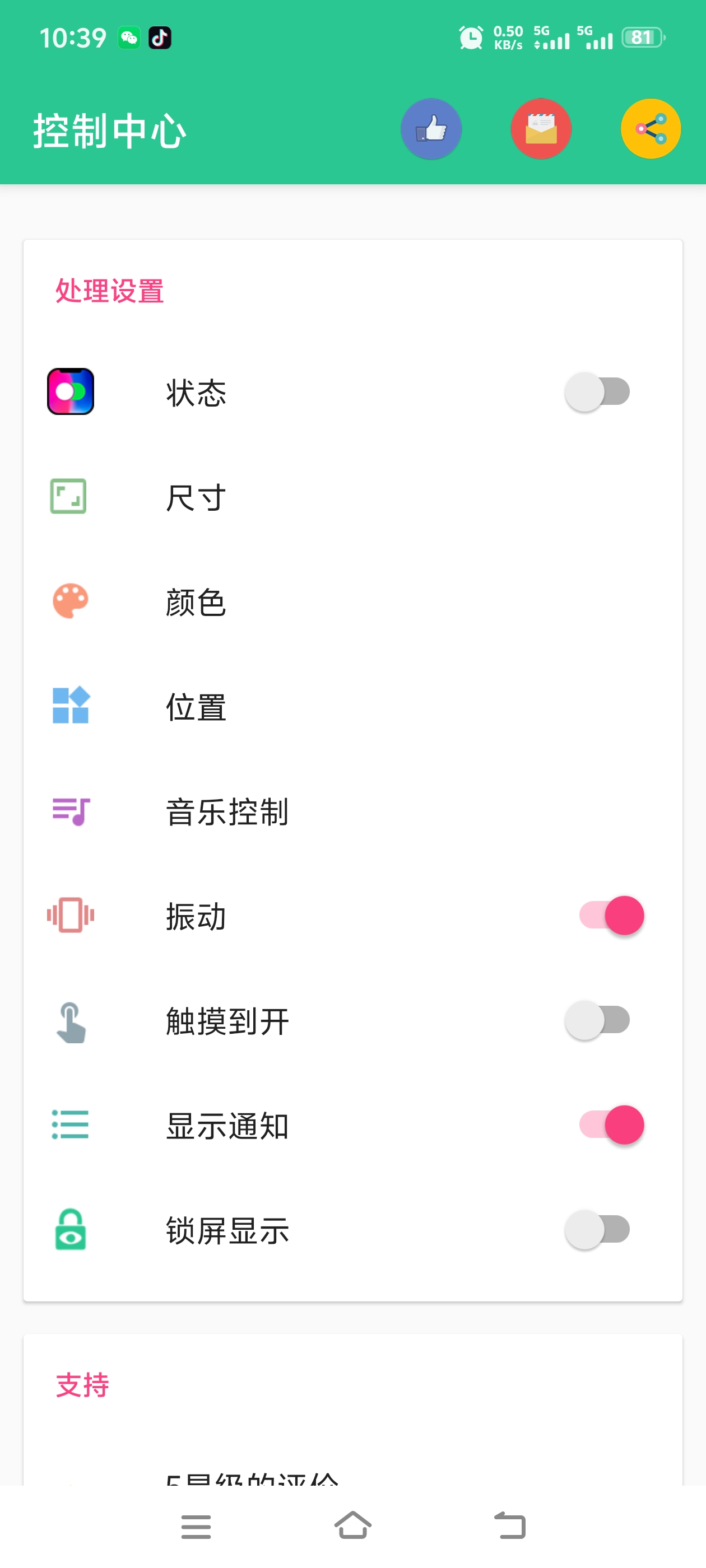Click the 尺寸 size frame icon

69,496
